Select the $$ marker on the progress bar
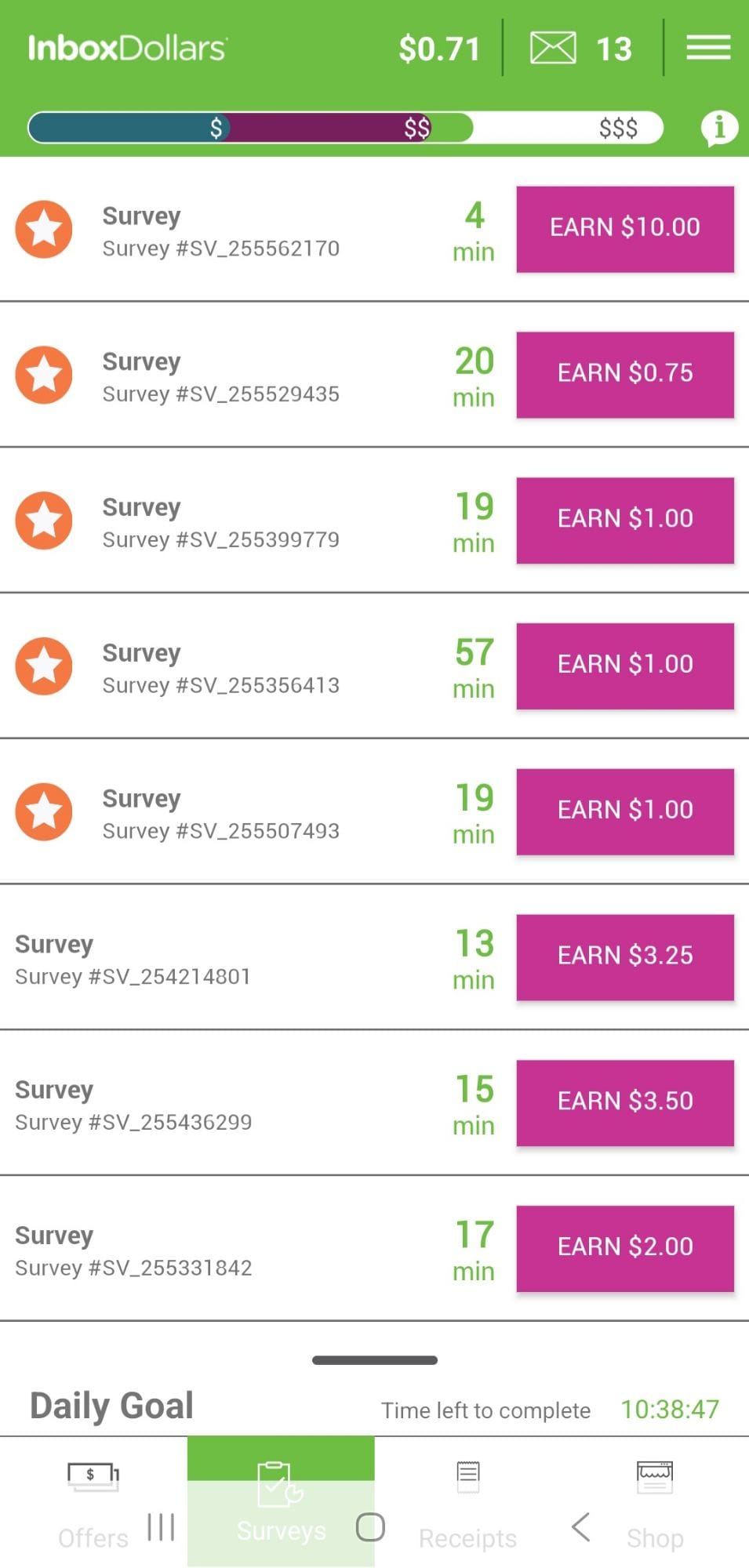Viewport: 749px width, 1568px height. coord(416,128)
